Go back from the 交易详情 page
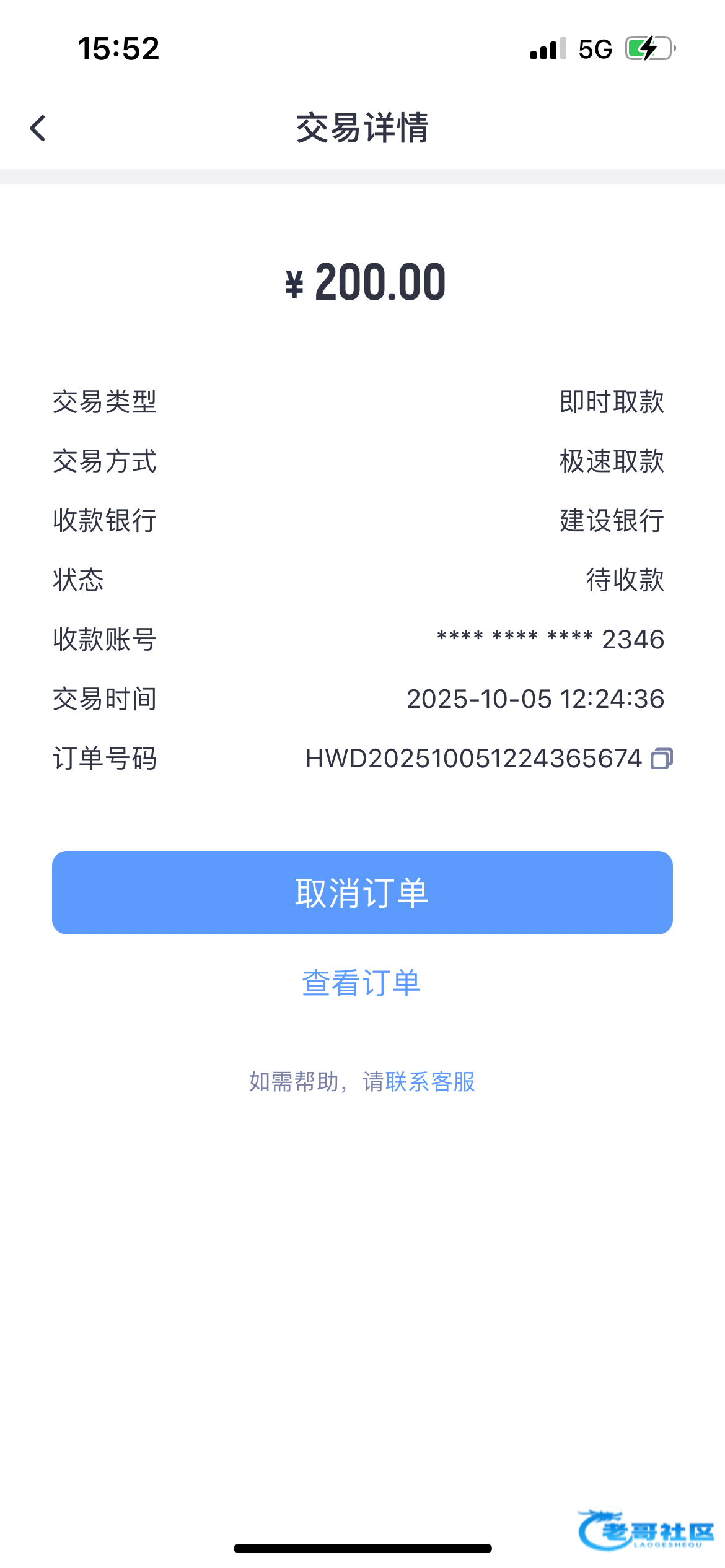This screenshot has height=1568, width=725. tap(38, 128)
